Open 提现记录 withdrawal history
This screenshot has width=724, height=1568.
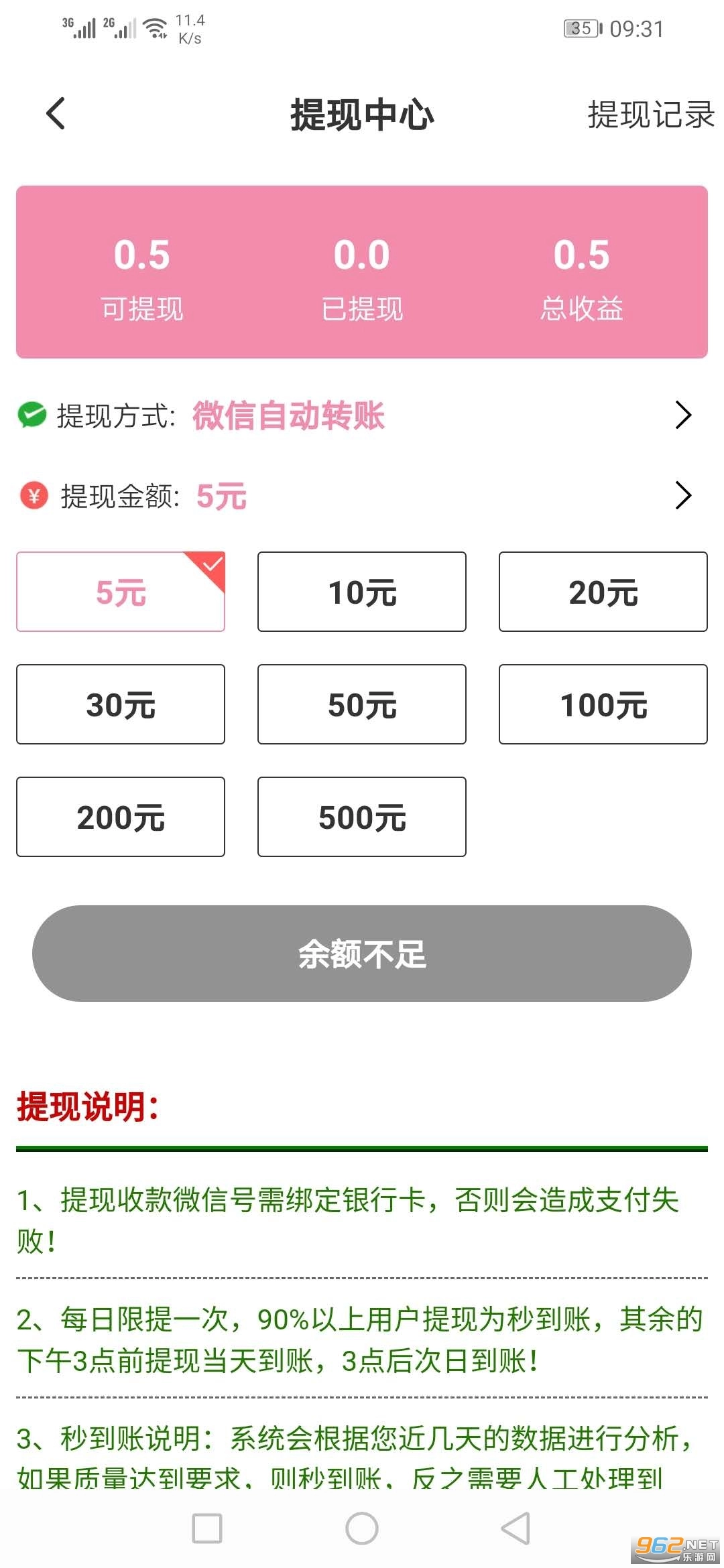[x=650, y=115]
